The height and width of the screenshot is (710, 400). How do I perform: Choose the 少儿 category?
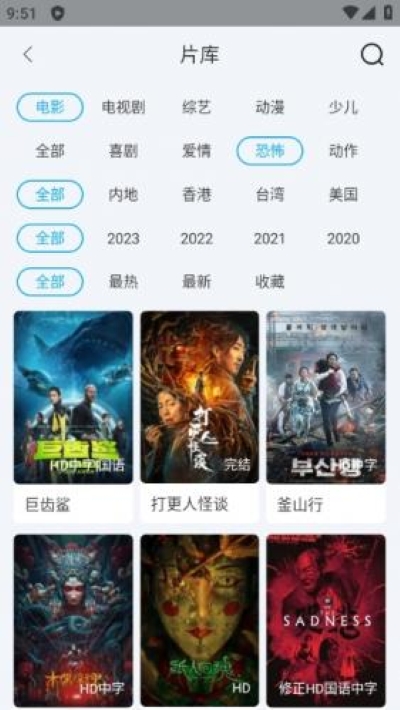pyautogui.click(x=343, y=107)
